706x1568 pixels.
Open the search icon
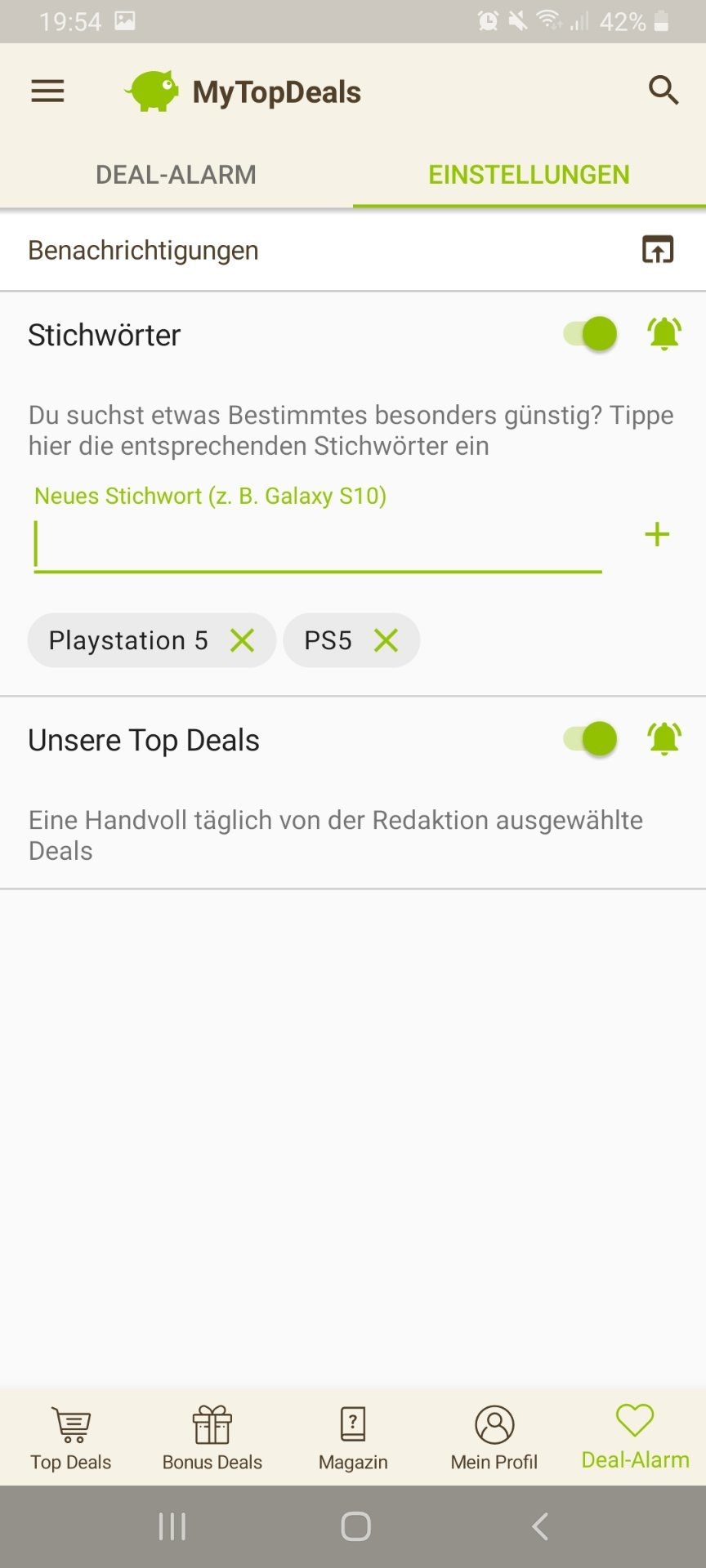pyautogui.click(x=664, y=91)
